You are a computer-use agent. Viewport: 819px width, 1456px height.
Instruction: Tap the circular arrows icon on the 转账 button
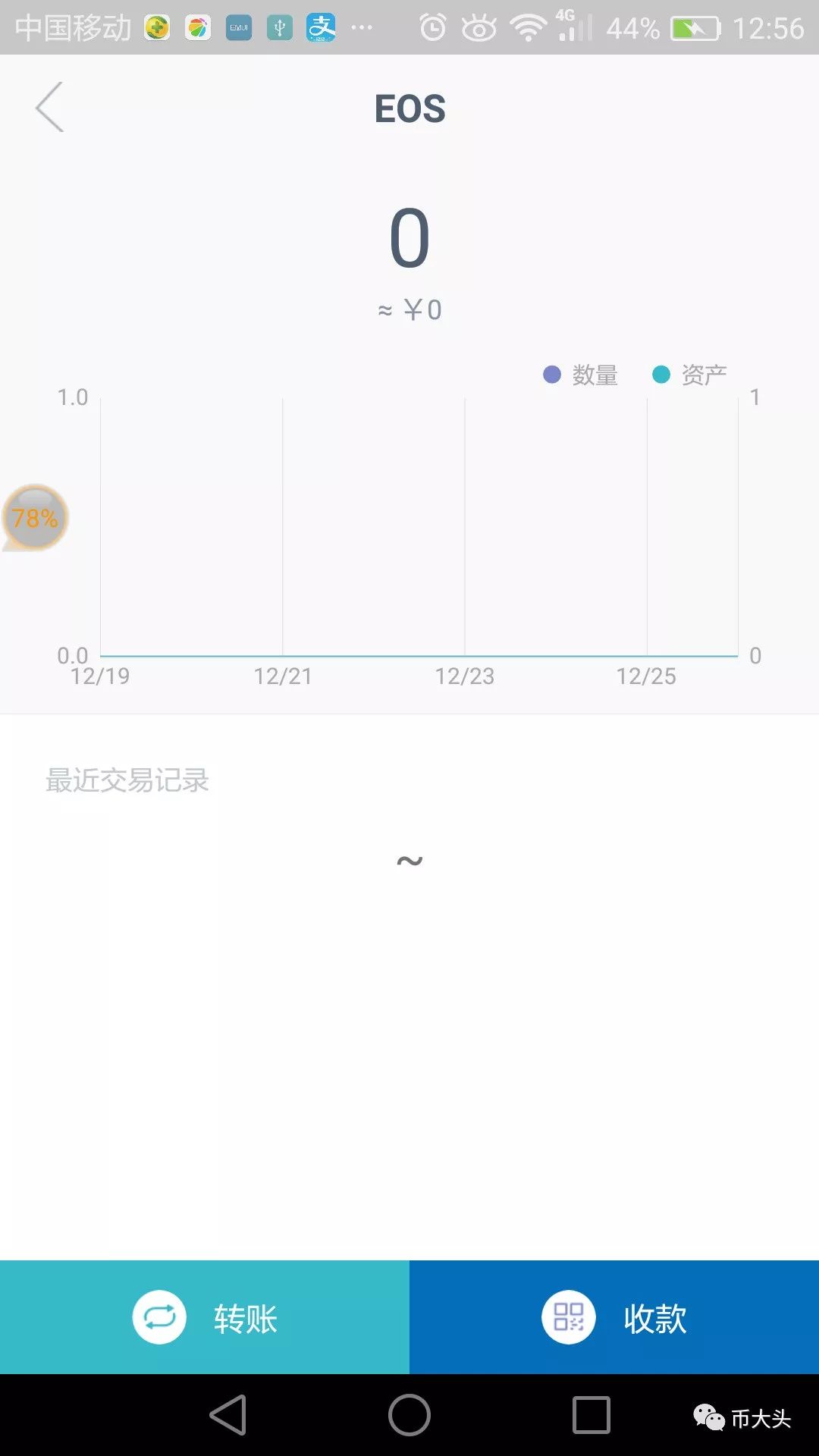tap(158, 1317)
